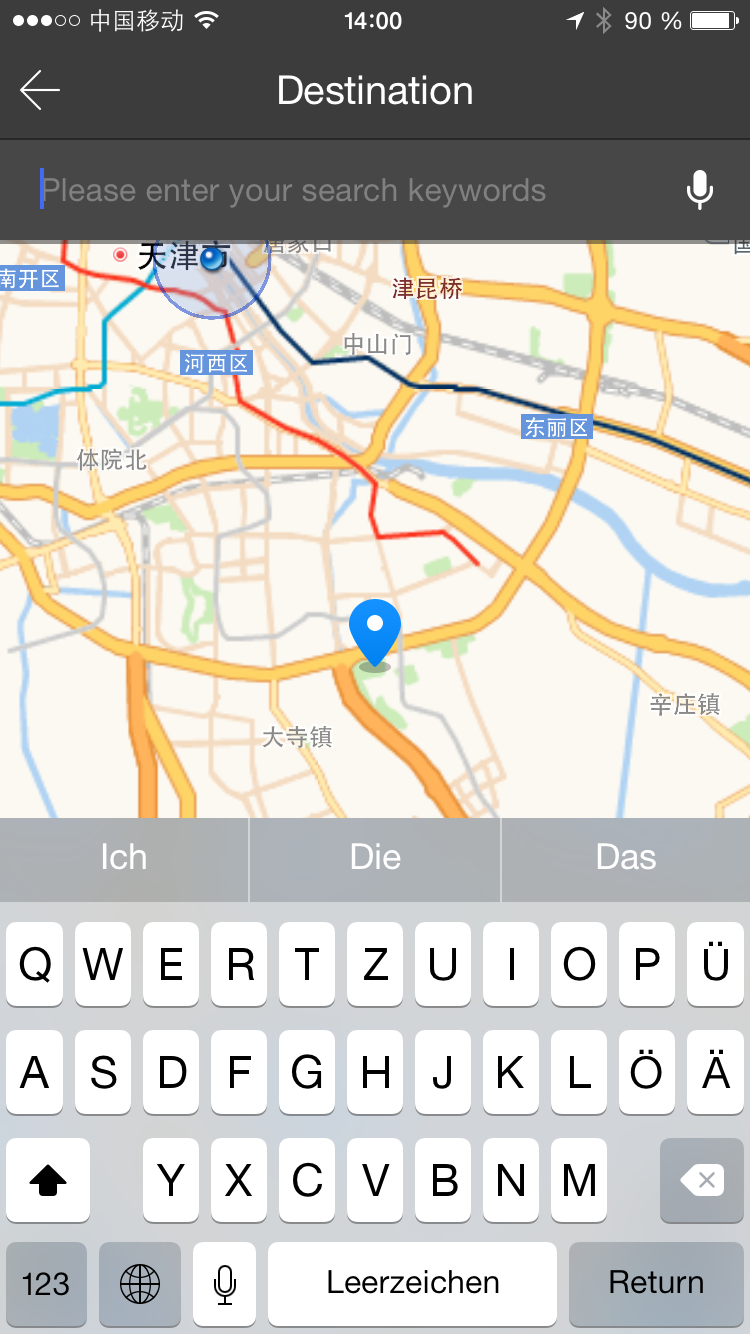Choose the 'Ich' keyboard suggestion
750x1334 pixels.
124,858
